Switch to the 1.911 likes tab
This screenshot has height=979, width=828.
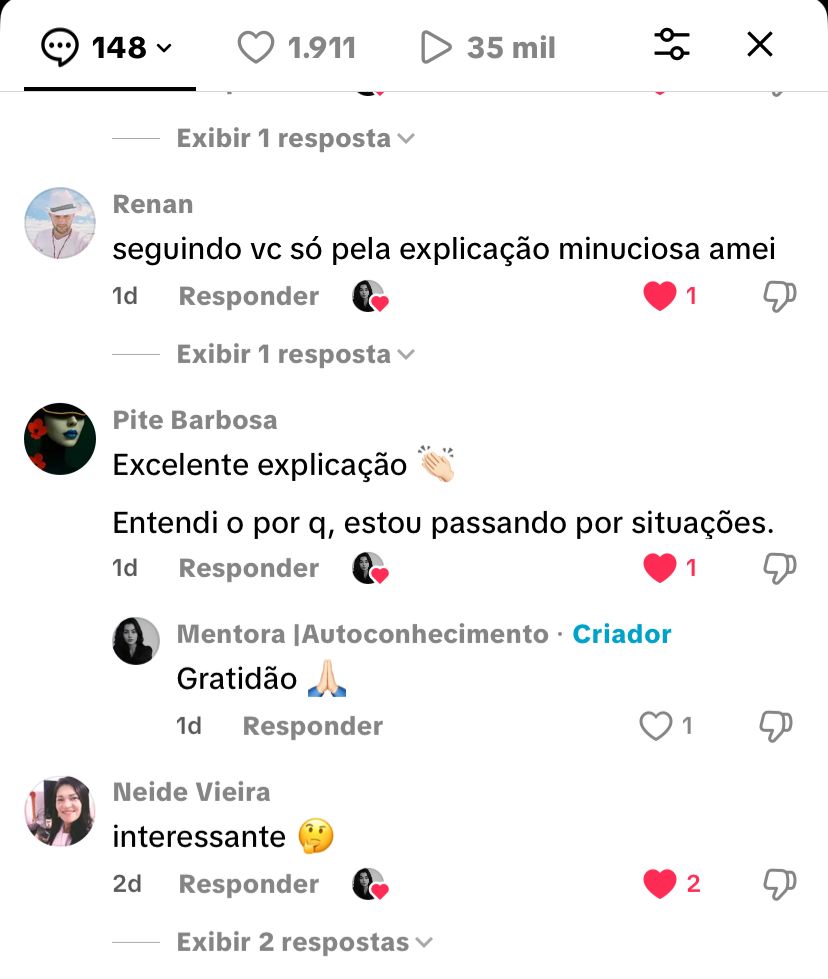click(x=297, y=47)
